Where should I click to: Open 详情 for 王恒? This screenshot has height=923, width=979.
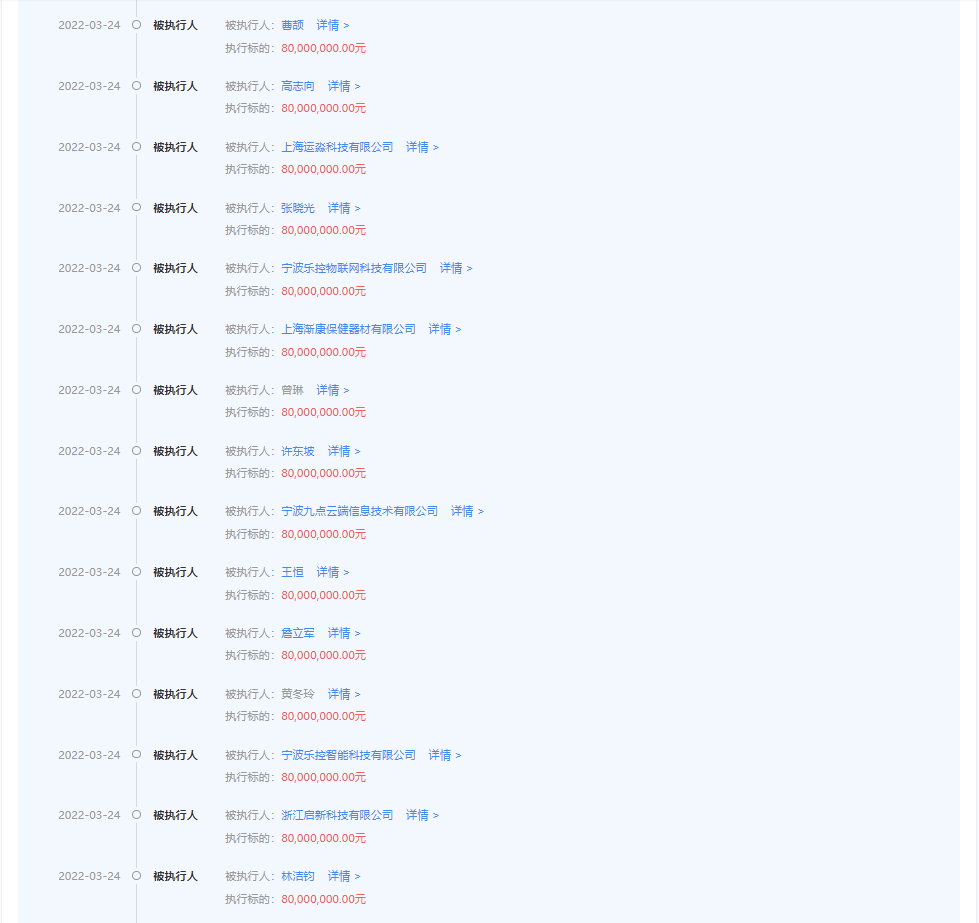[332, 572]
